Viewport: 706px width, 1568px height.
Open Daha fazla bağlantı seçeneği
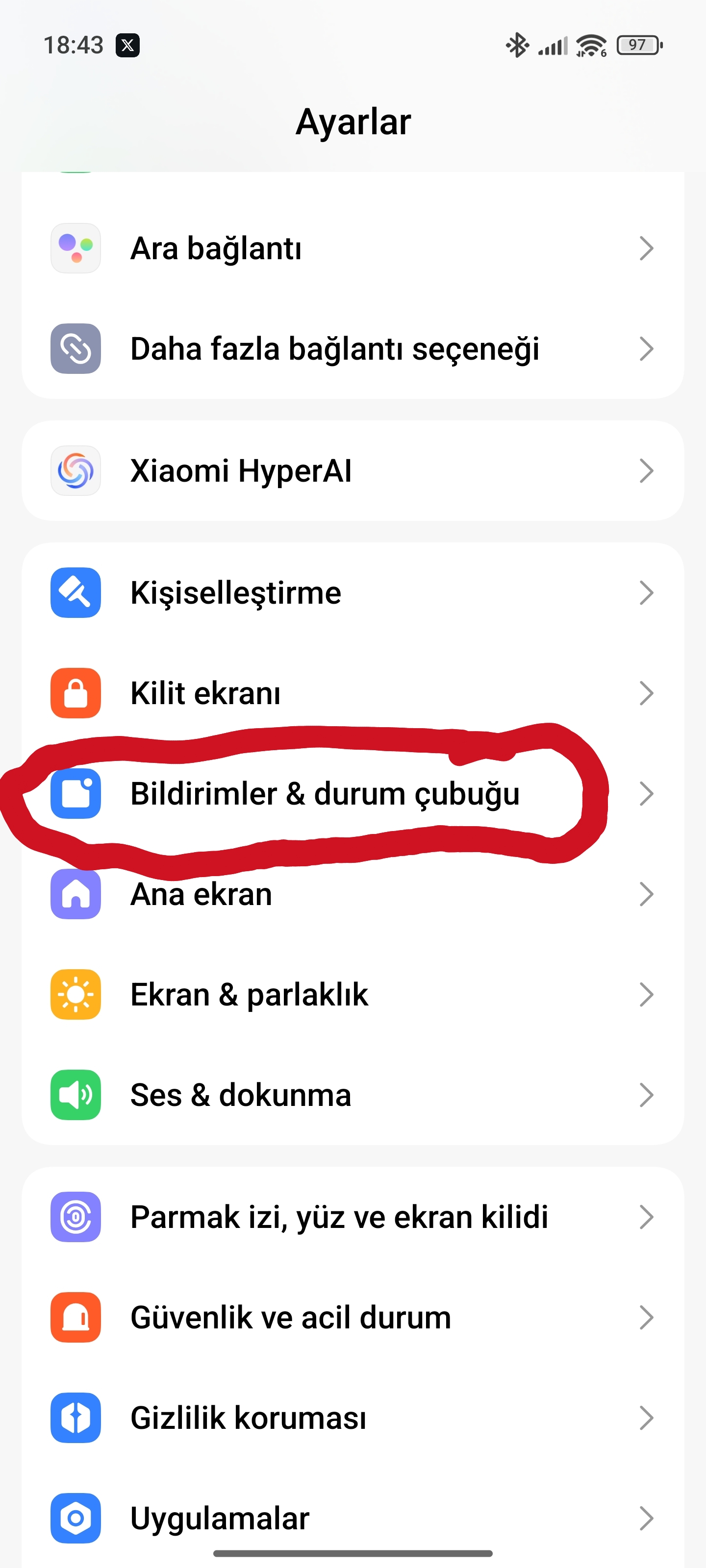[353, 349]
